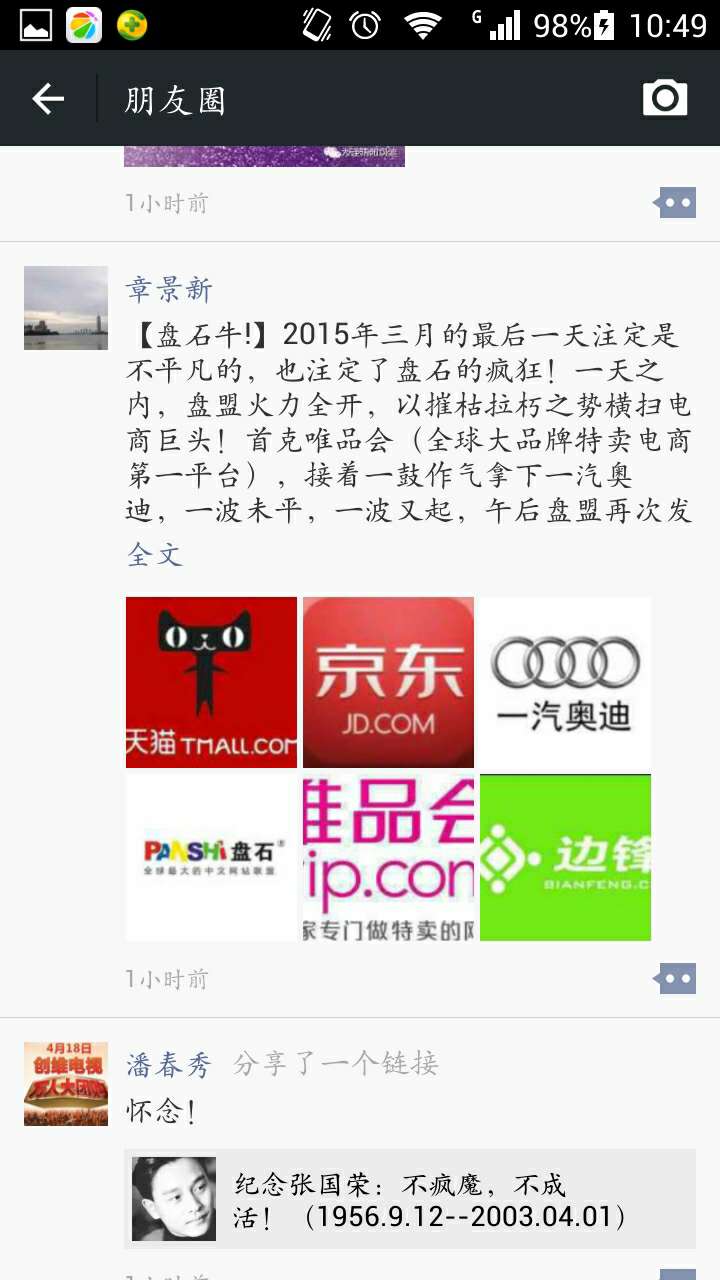View the 唯品会 vip.com image

click(388, 857)
